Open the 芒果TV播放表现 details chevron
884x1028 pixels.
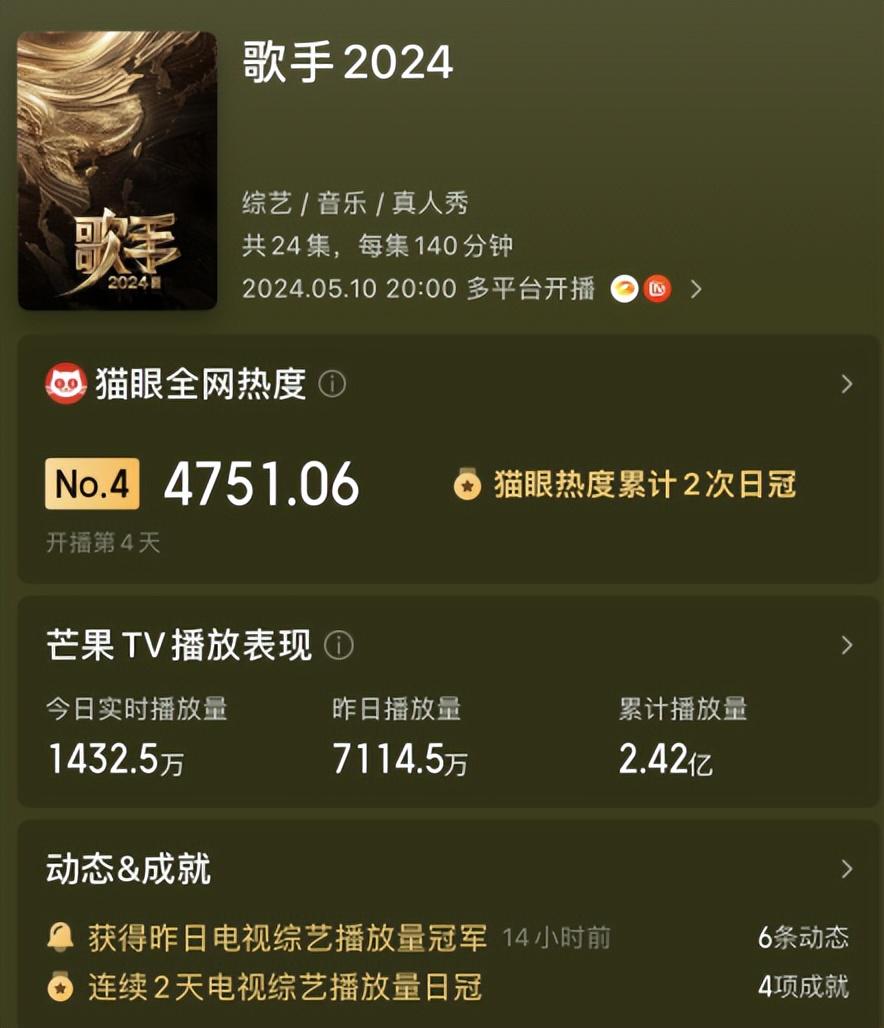[847, 645]
